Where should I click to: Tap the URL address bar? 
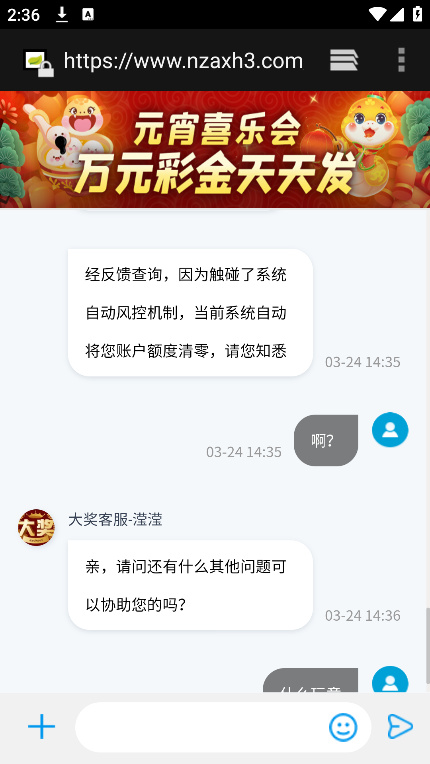point(183,61)
